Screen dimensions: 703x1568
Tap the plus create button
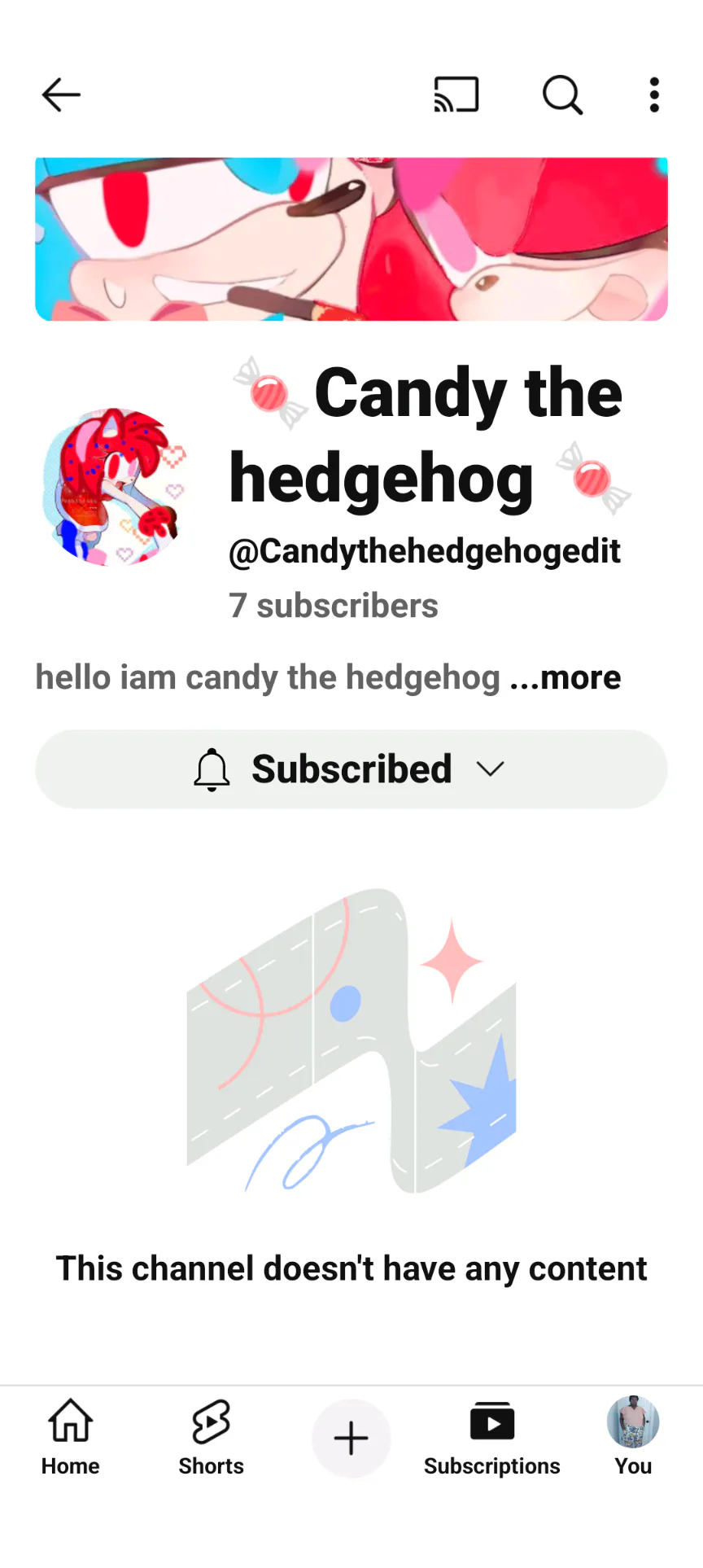point(351,1439)
